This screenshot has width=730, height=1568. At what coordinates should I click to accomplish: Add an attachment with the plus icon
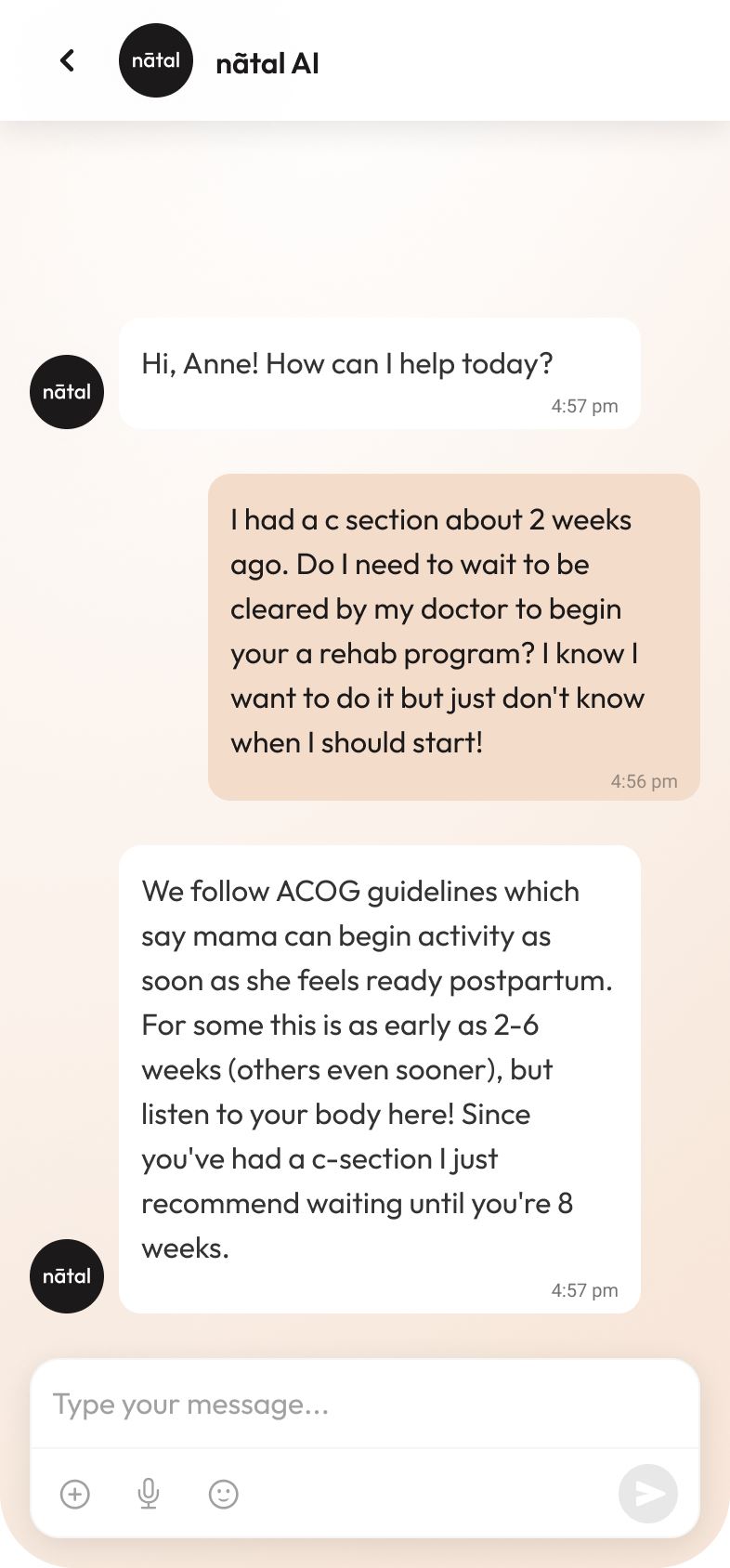click(x=75, y=1494)
